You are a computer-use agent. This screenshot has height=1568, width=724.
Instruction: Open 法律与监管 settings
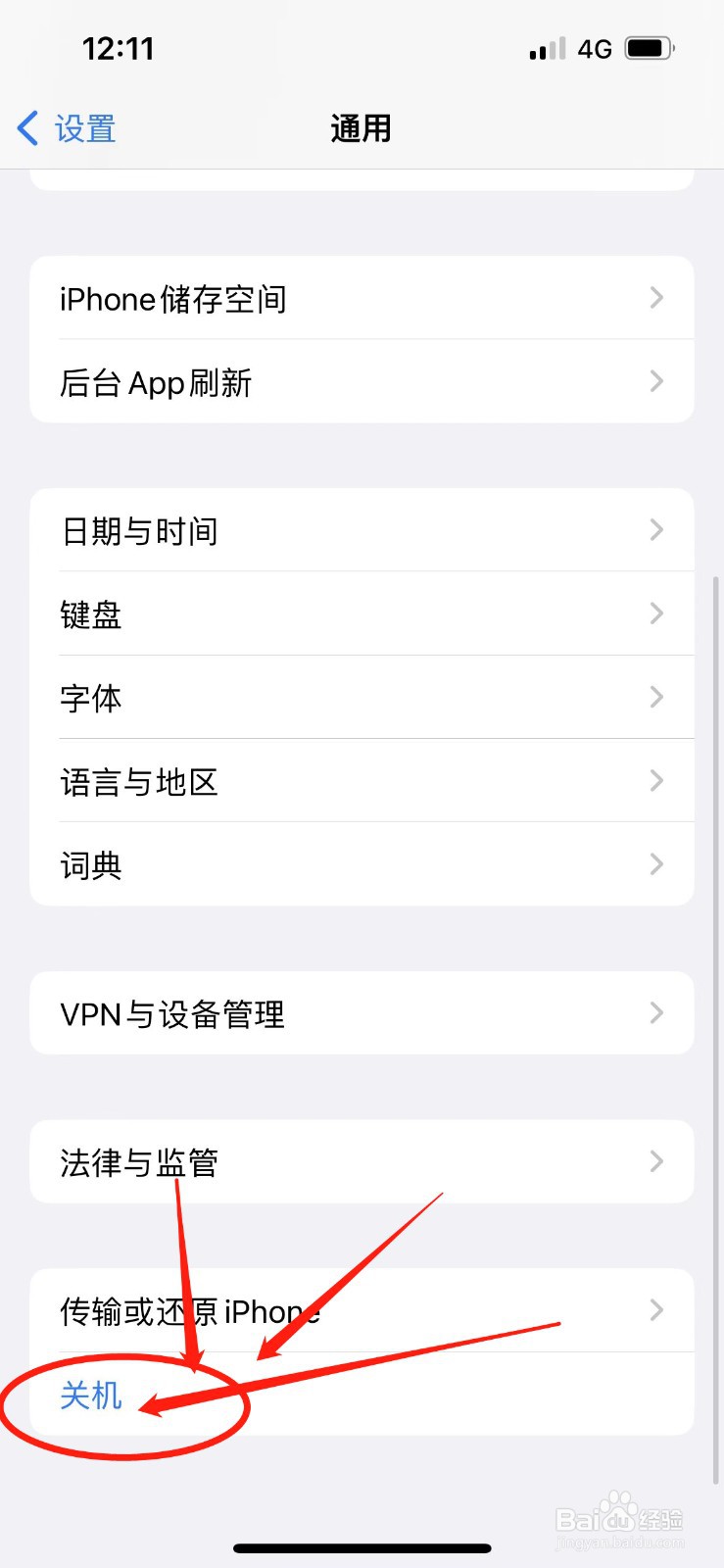click(x=362, y=1161)
